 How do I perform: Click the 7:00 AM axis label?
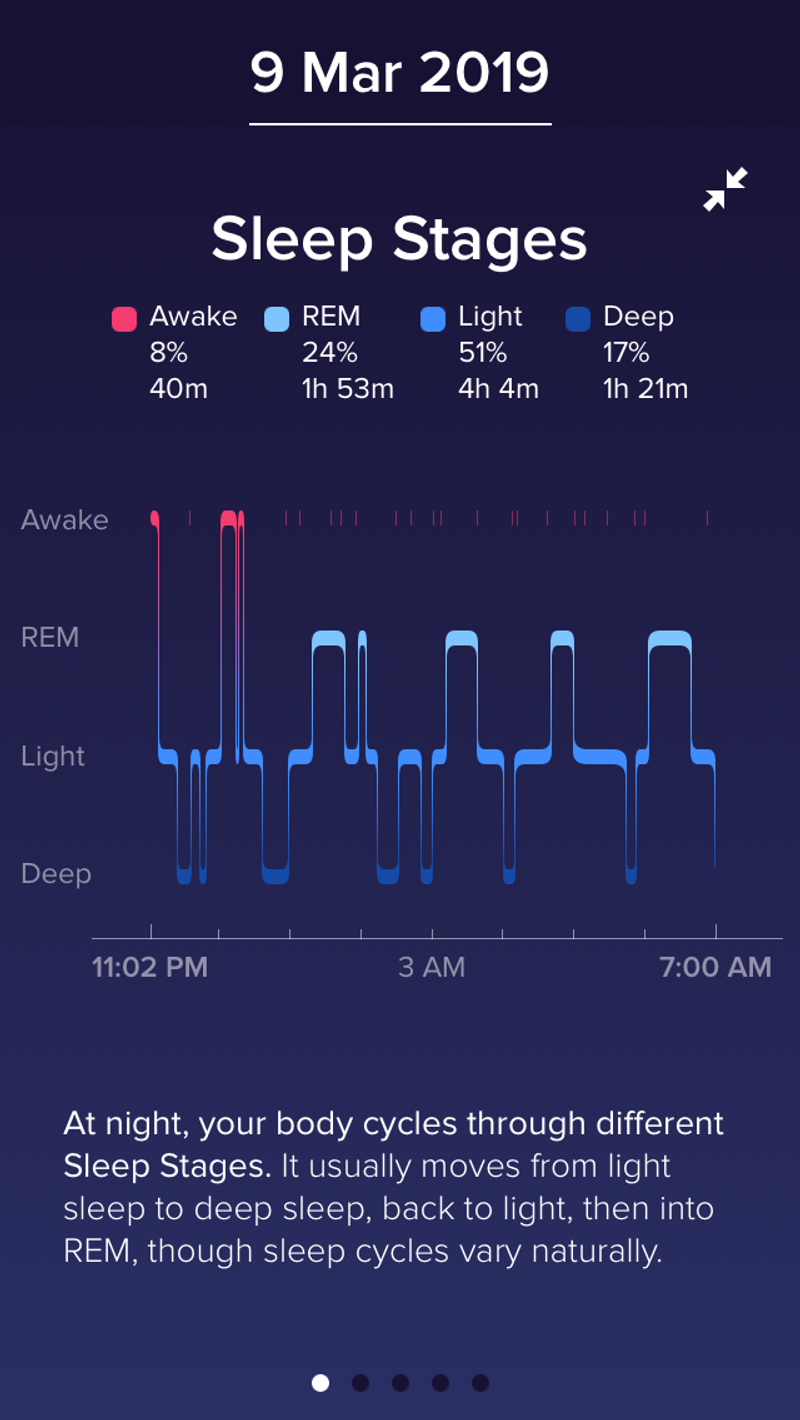pyautogui.click(x=714, y=967)
